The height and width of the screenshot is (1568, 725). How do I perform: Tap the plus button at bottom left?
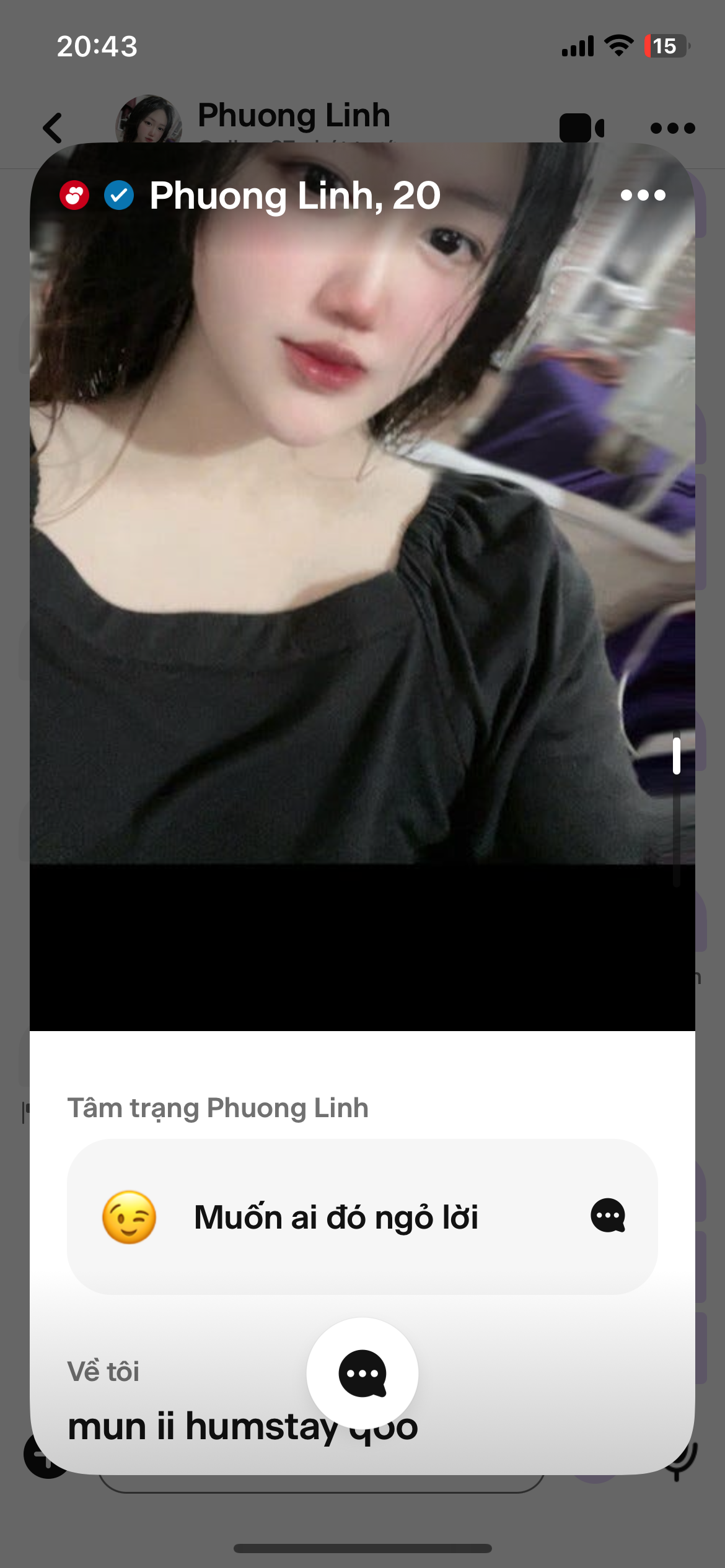(43, 1458)
